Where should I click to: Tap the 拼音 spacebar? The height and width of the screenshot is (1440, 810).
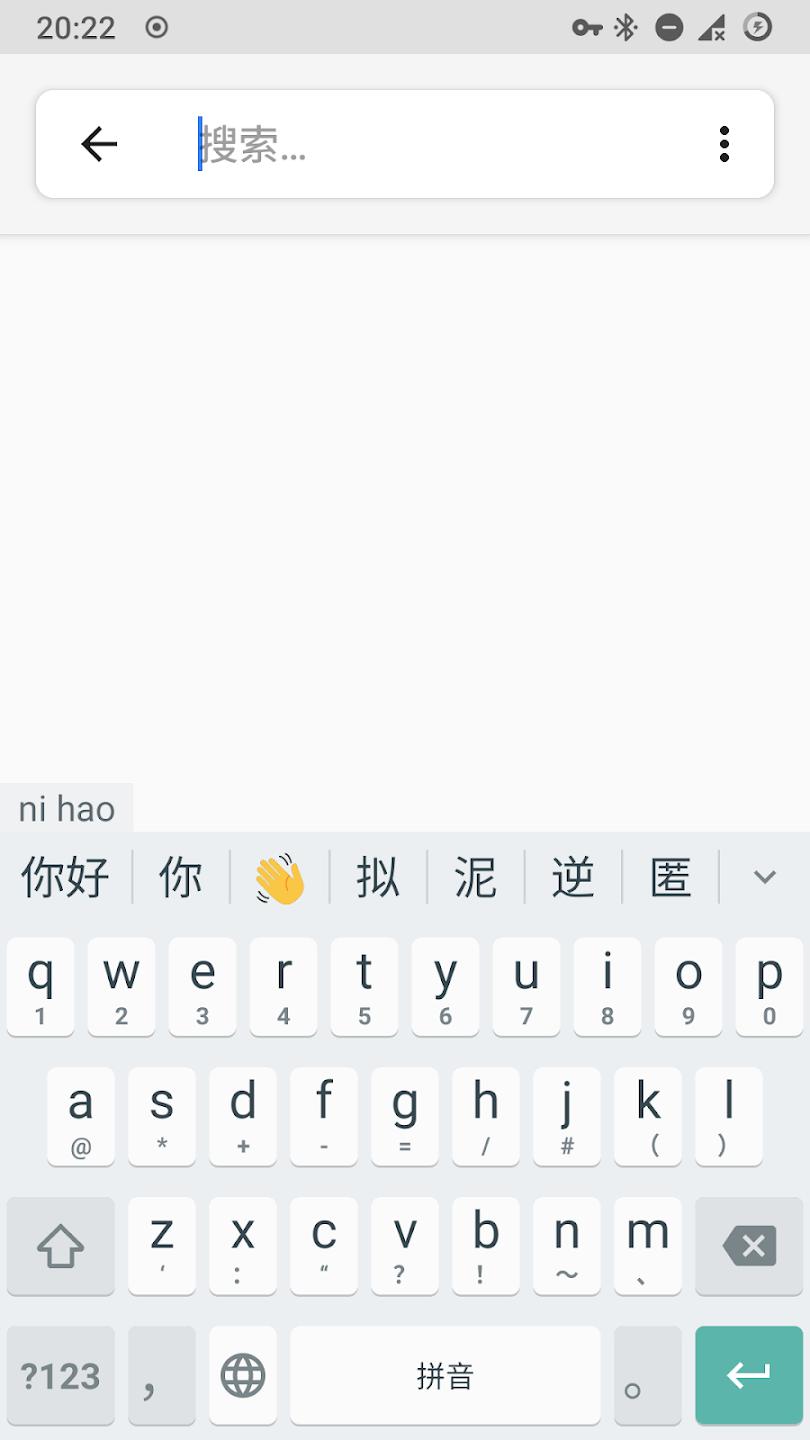(445, 1375)
